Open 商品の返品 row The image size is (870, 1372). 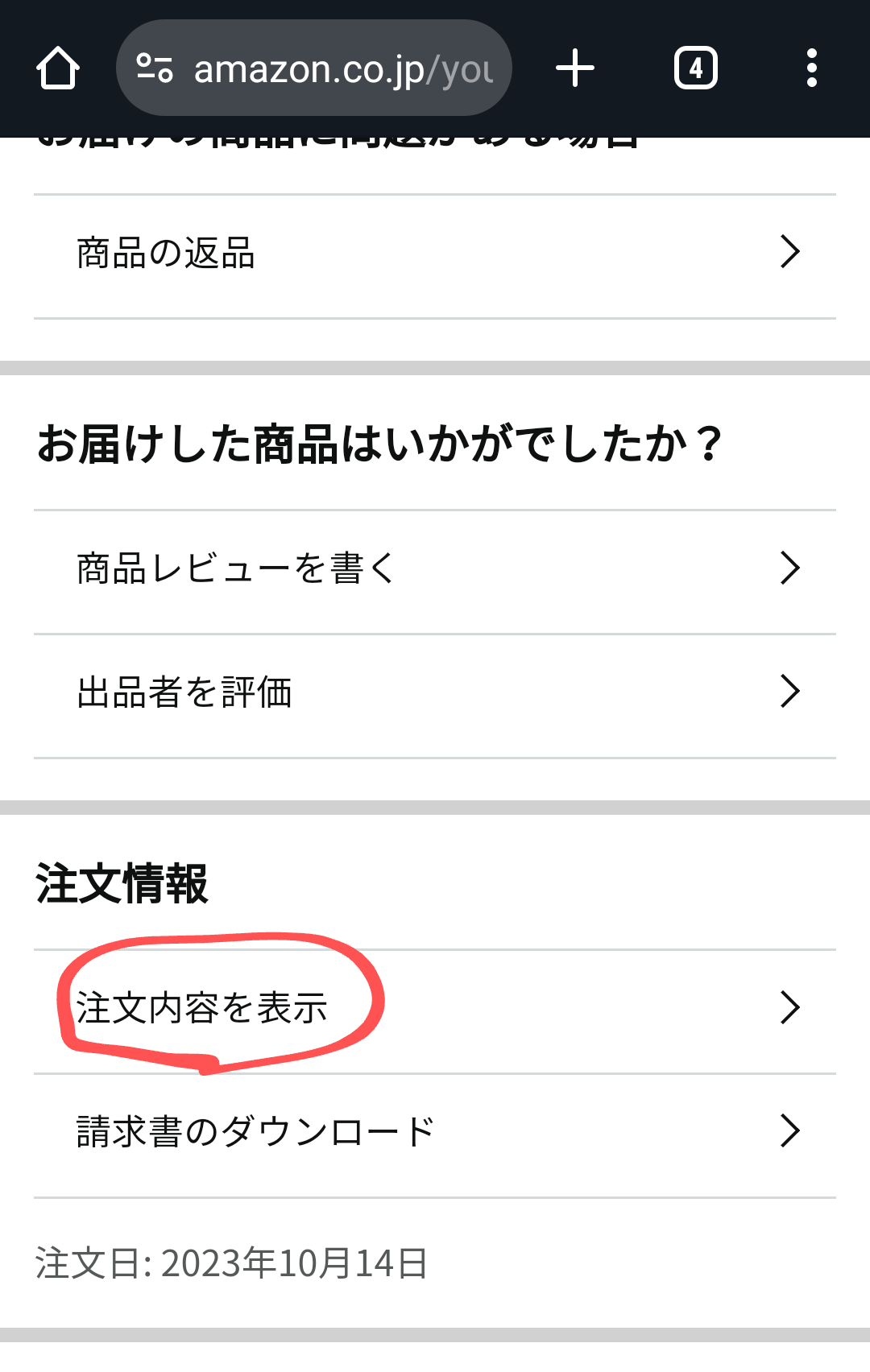(435, 254)
